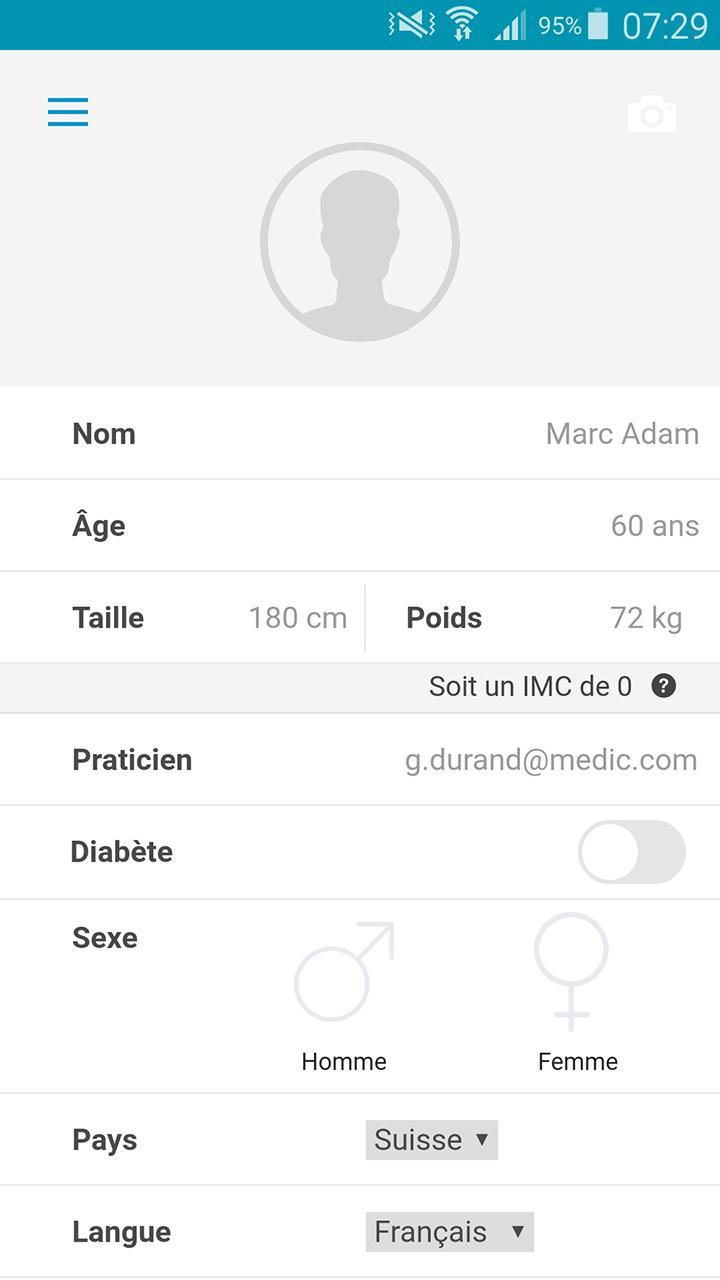Edit the Praticien email field
720x1280 pixels.
coord(551,760)
